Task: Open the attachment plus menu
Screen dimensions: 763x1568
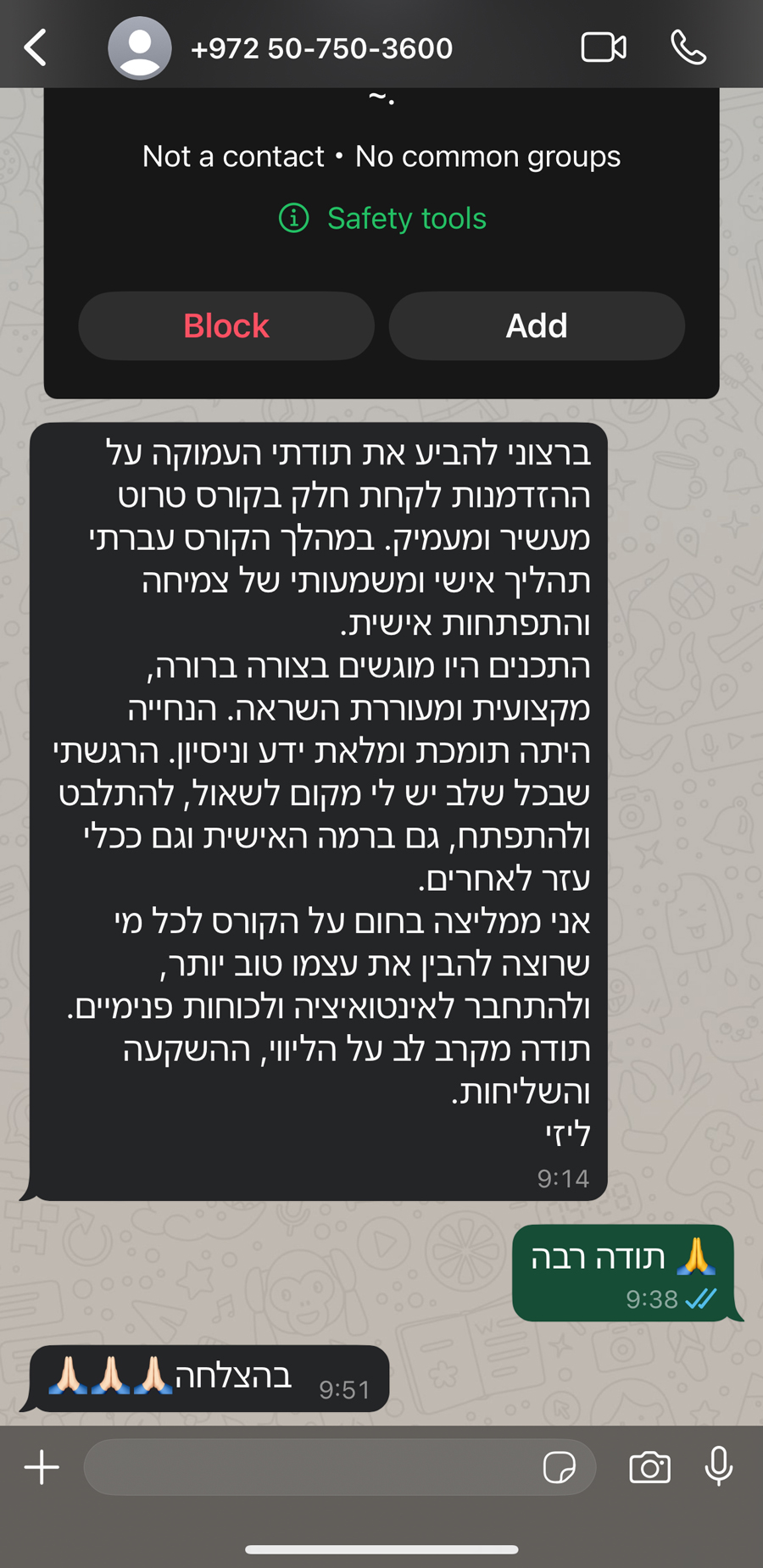Action: pos(42,1467)
